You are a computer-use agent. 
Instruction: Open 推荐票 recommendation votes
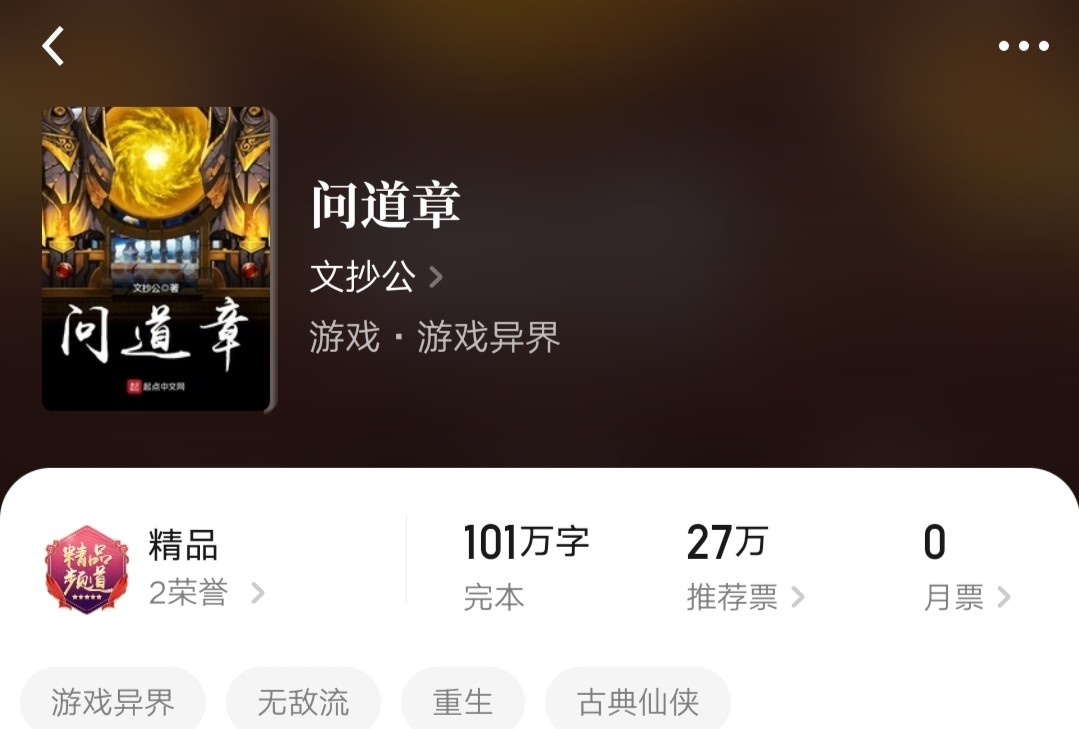coord(744,597)
